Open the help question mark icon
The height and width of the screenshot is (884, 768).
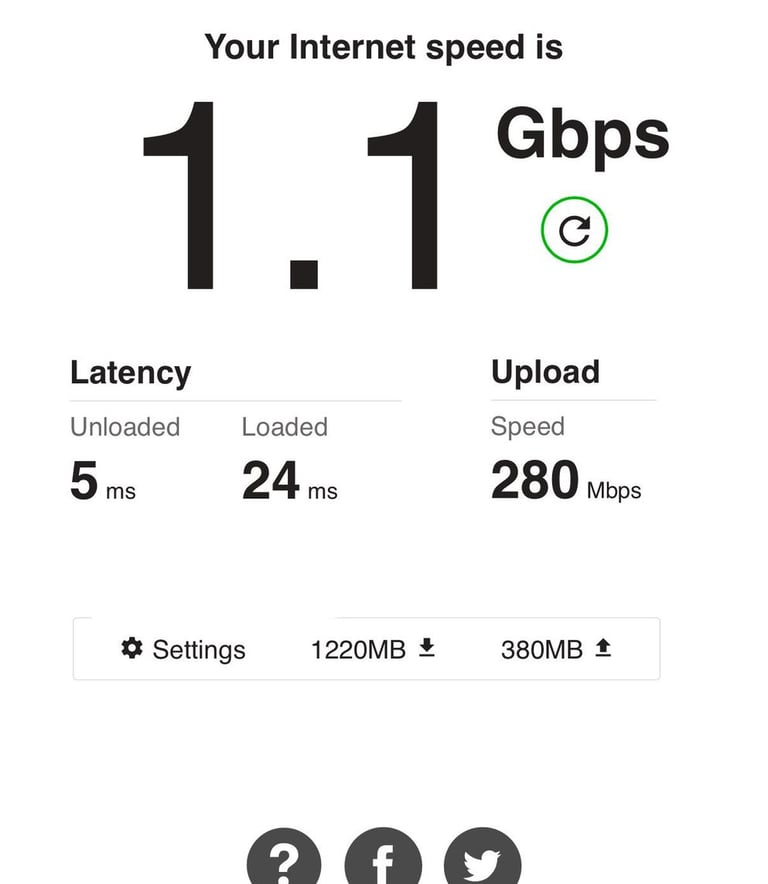pyautogui.click(x=285, y=858)
